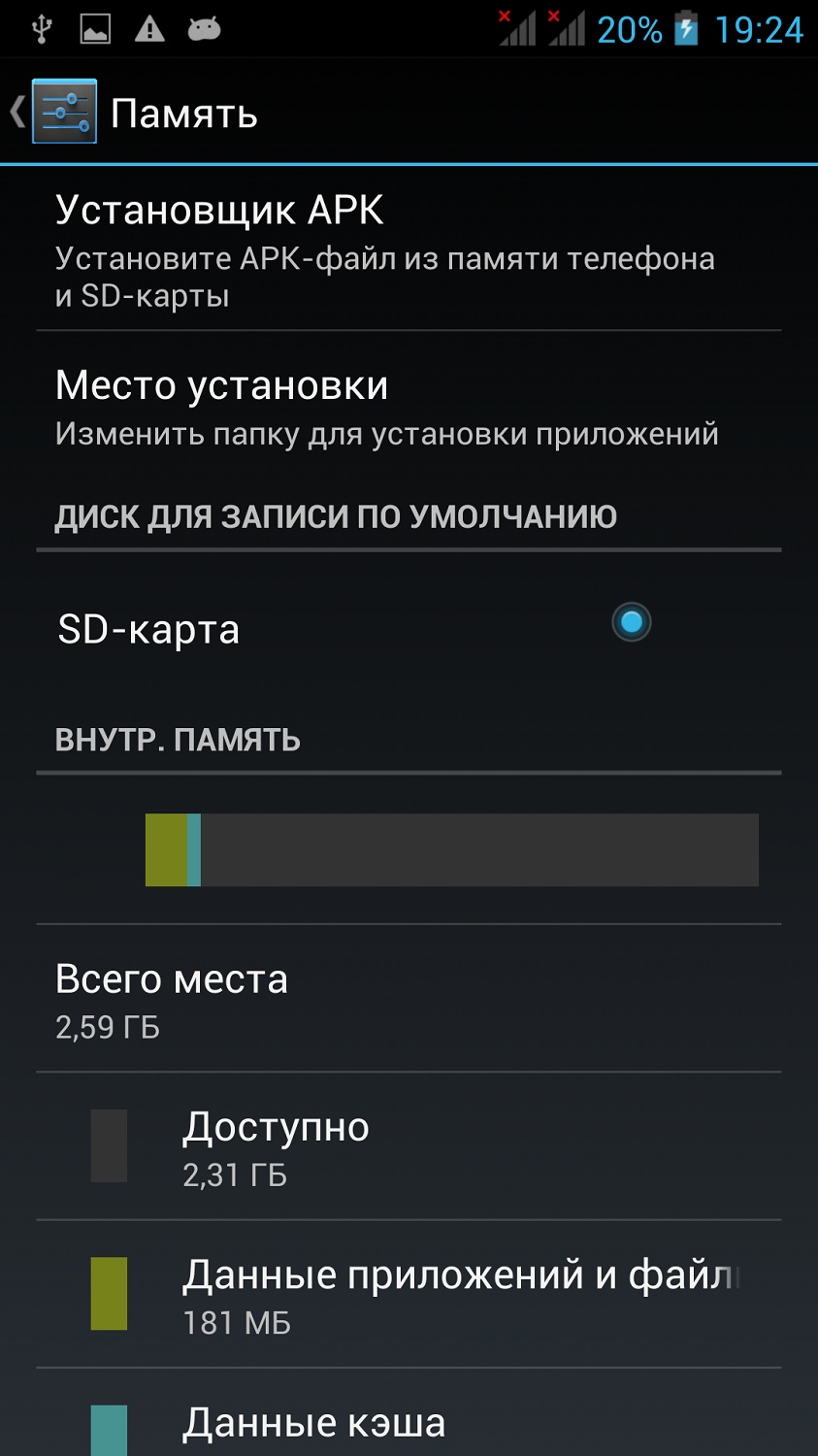This screenshot has width=818, height=1456.
Task: Open Данные приложений и файлы
Action: coord(408,1295)
